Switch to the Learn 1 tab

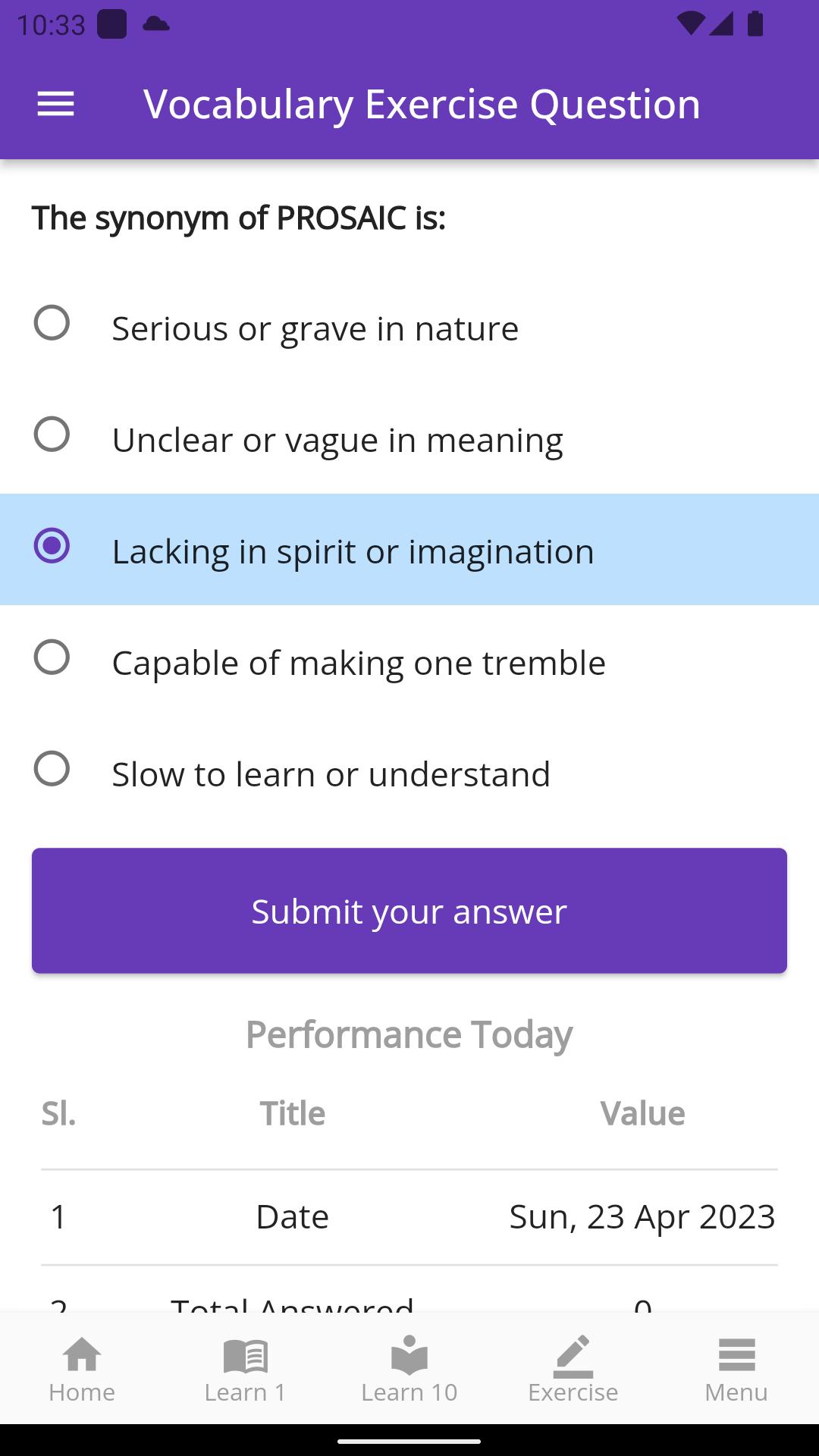click(x=246, y=1370)
